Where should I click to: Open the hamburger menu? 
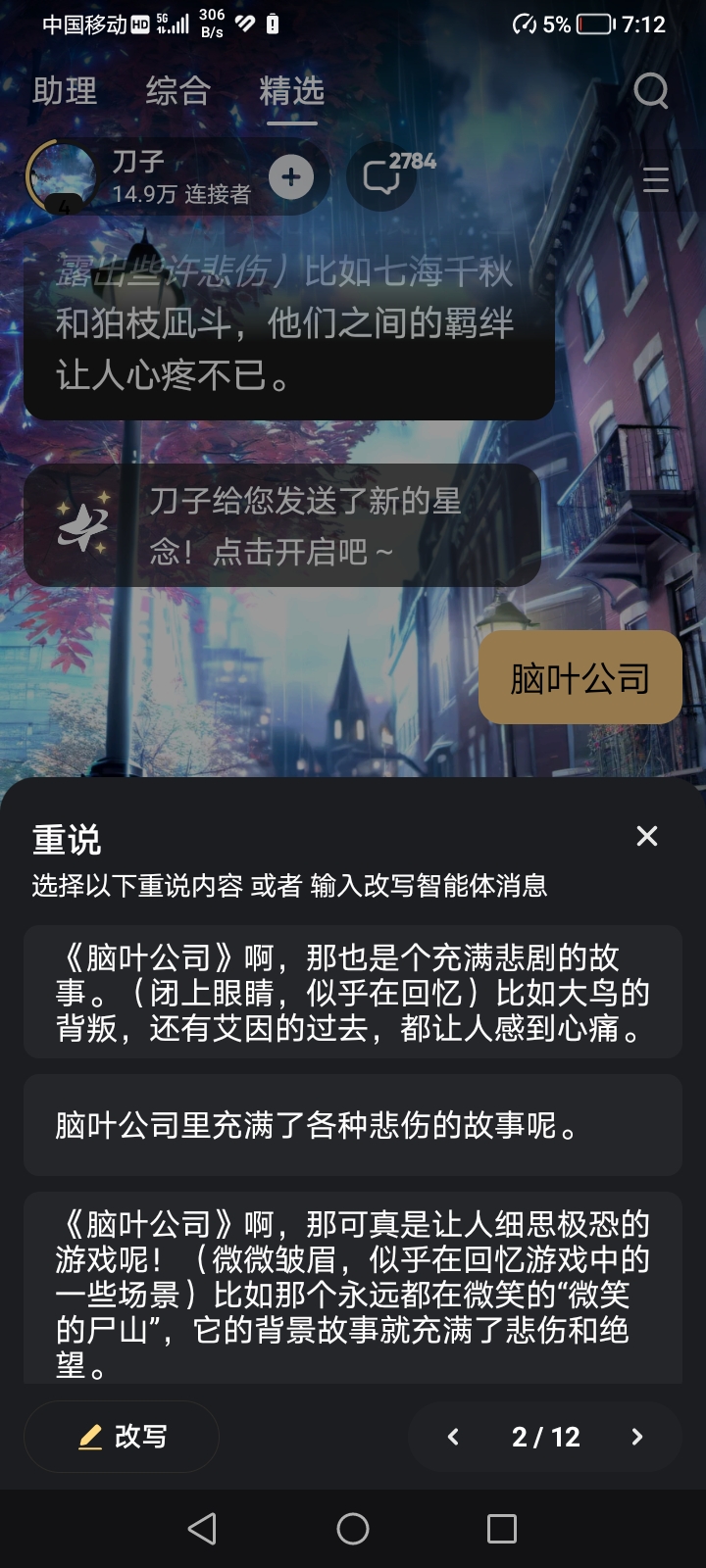click(655, 179)
